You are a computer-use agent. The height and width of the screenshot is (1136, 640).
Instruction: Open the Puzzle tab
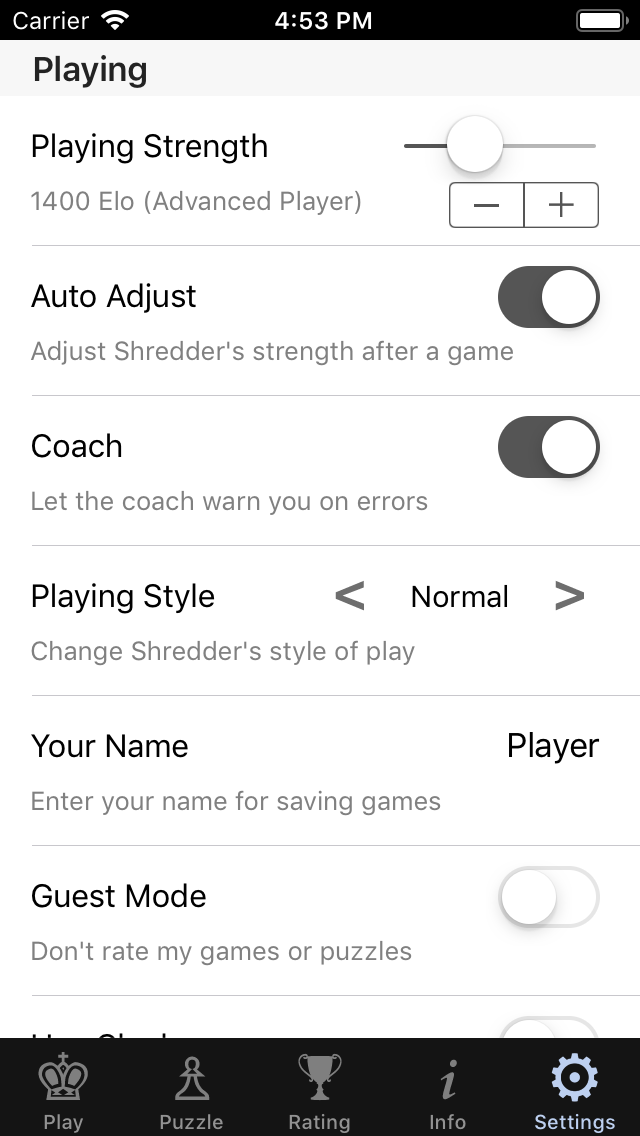(191, 1090)
